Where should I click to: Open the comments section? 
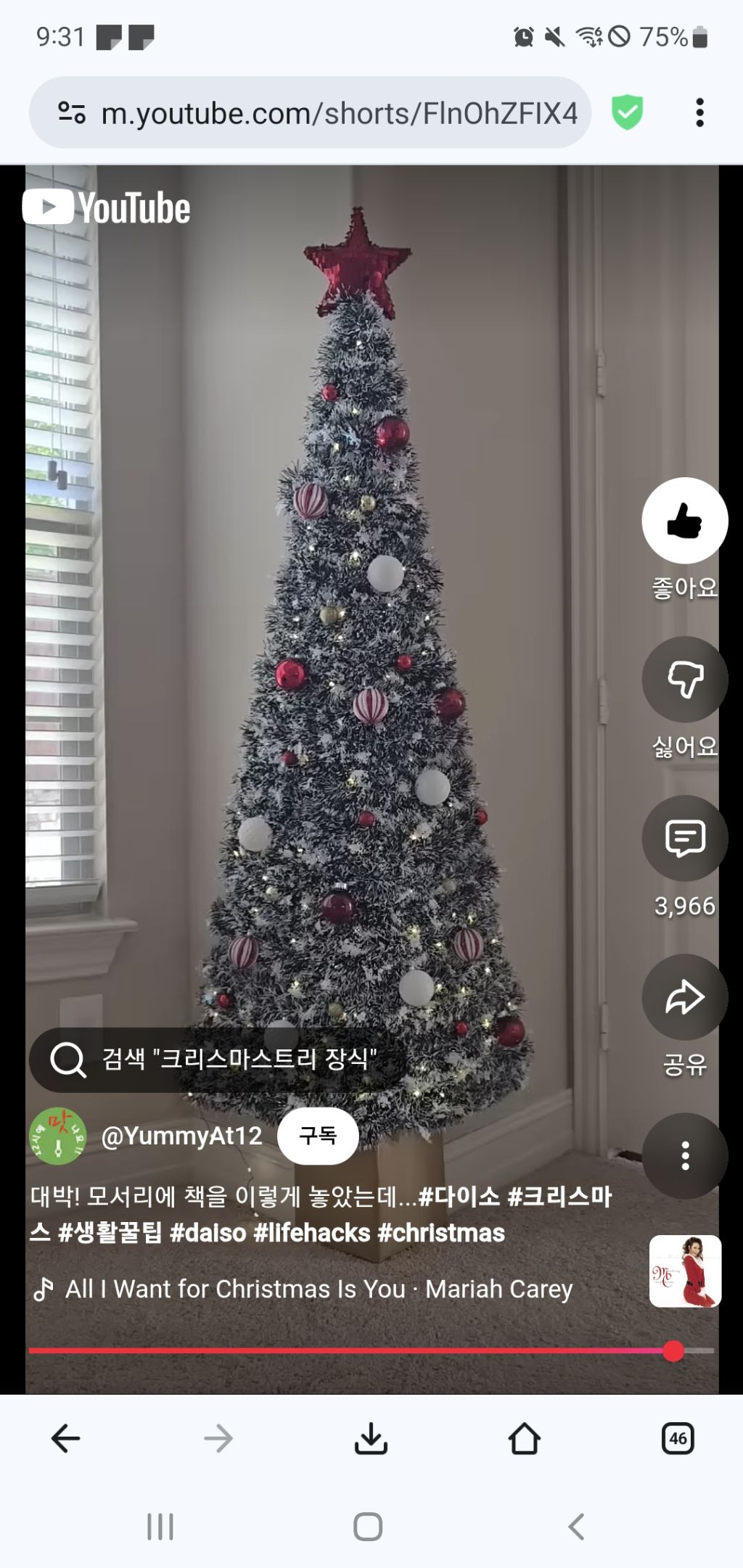pyautogui.click(x=684, y=838)
